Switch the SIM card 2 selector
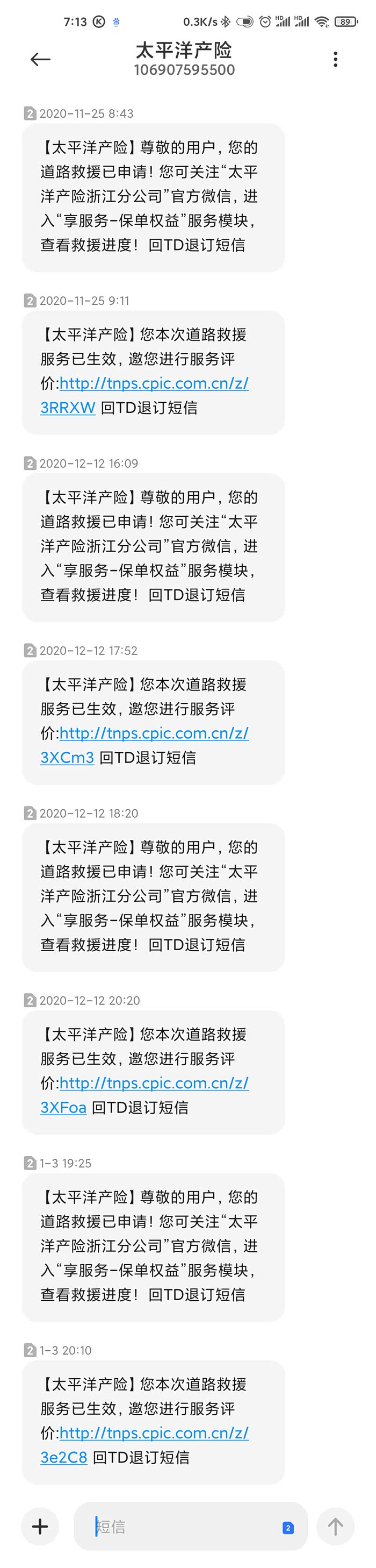The width and height of the screenshot is (376, 1568). click(x=288, y=1528)
